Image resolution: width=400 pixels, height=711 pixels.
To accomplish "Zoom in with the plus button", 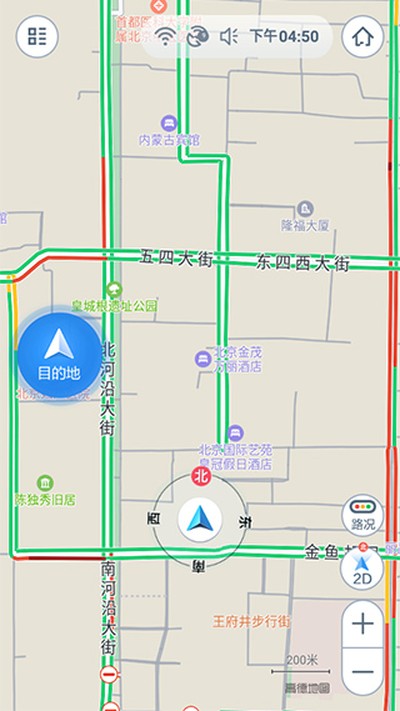I will [363, 625].
